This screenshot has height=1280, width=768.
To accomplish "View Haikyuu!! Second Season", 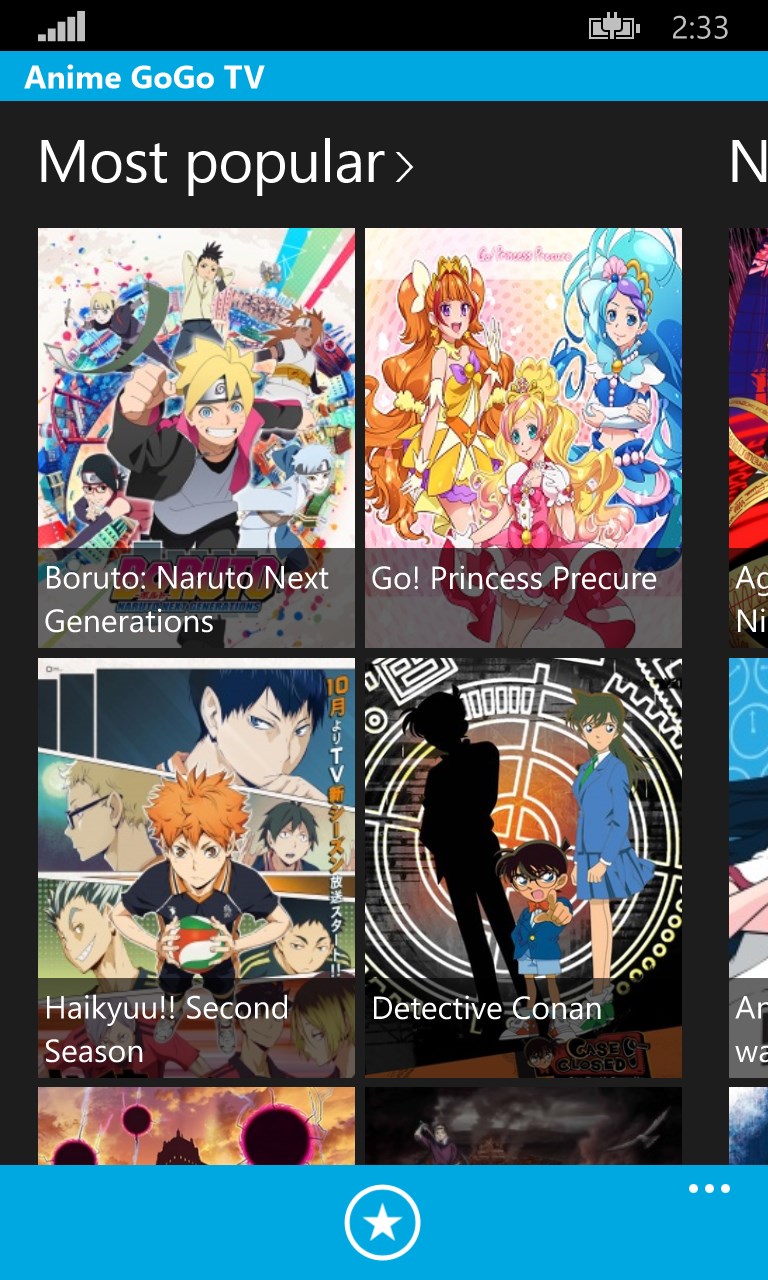I will click(x=196, y=867).
